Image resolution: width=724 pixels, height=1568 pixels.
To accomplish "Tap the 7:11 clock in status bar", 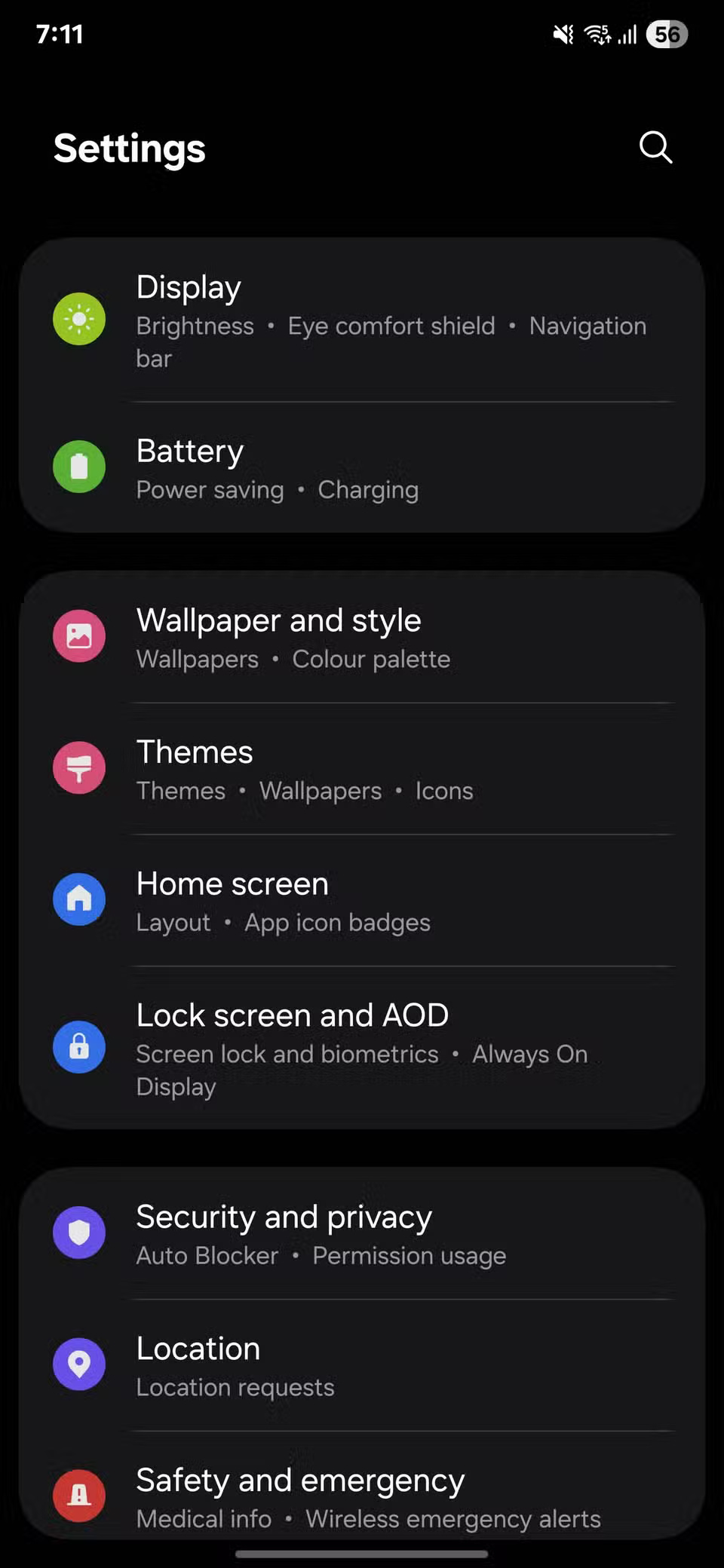I will click(61, 33).
